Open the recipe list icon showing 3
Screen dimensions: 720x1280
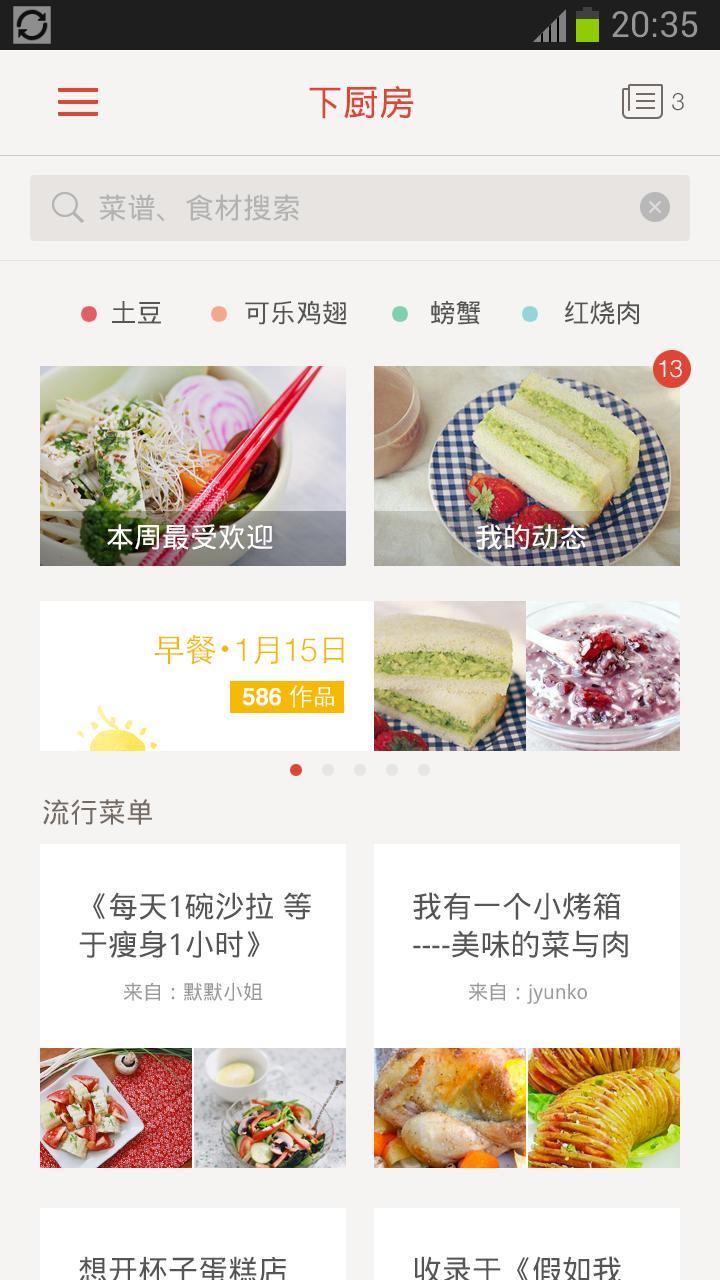652,102
